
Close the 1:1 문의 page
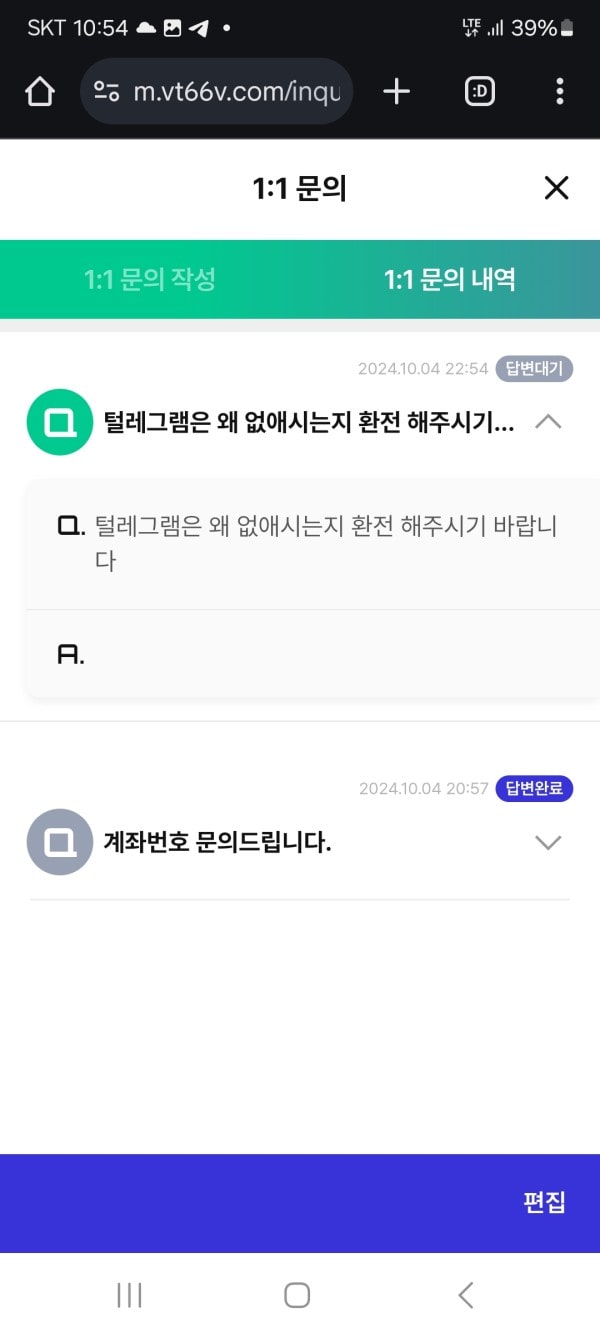pos(556,188)
